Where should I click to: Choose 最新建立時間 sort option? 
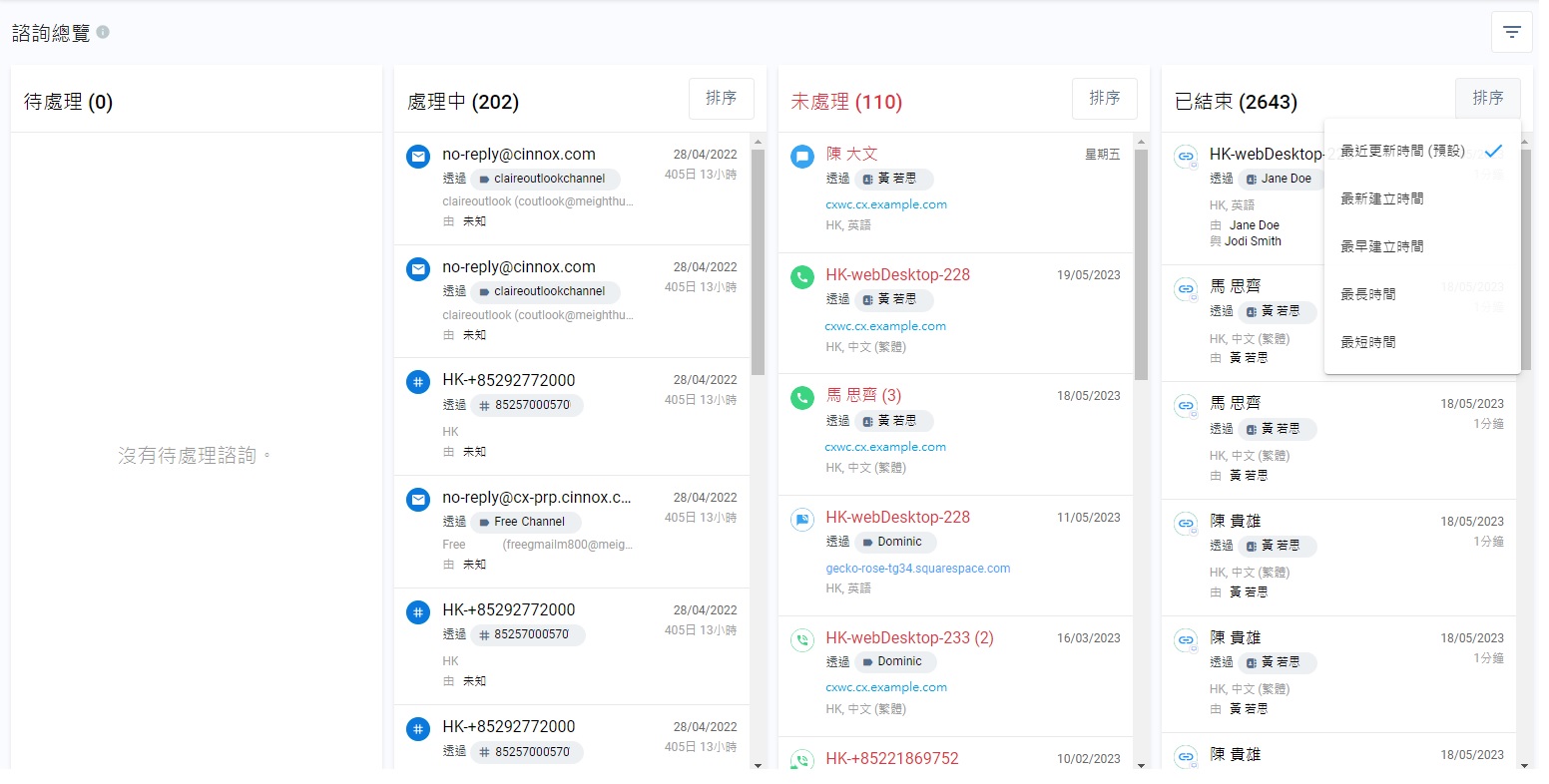pyautogui.click(x=1382, y=198)
